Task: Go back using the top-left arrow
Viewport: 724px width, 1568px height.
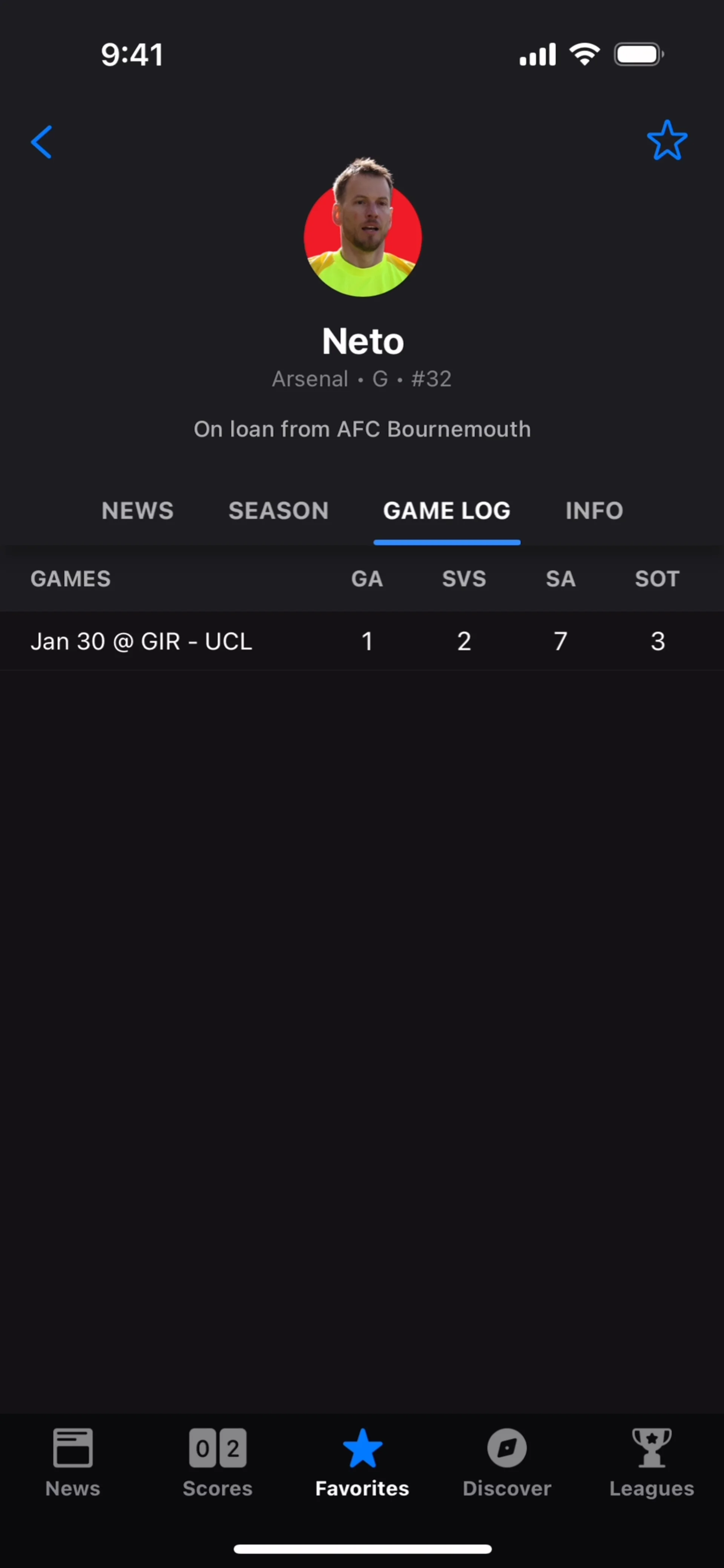Action: point(41,142)
